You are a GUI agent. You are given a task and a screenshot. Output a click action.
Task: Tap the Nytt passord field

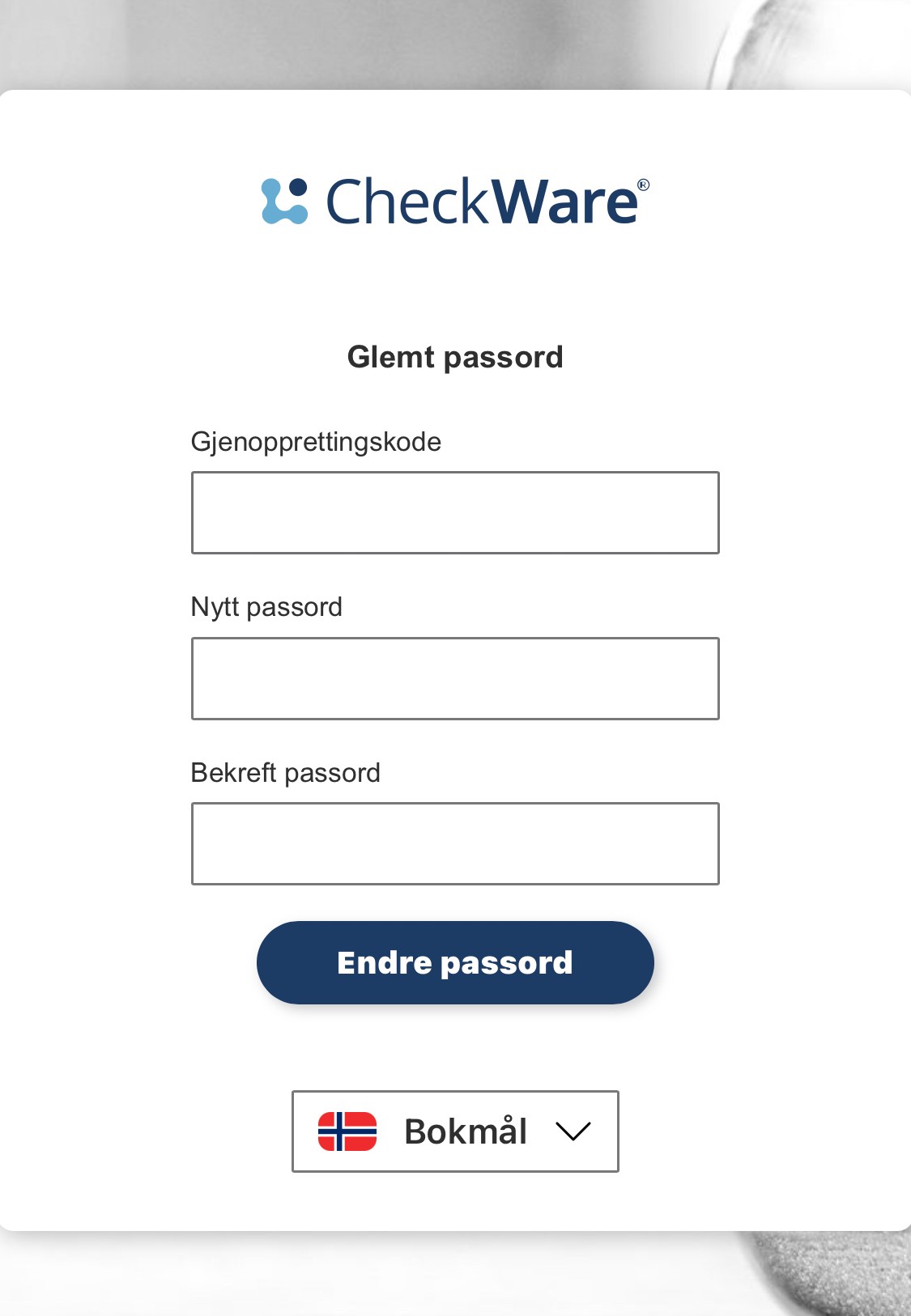[455, 678]
